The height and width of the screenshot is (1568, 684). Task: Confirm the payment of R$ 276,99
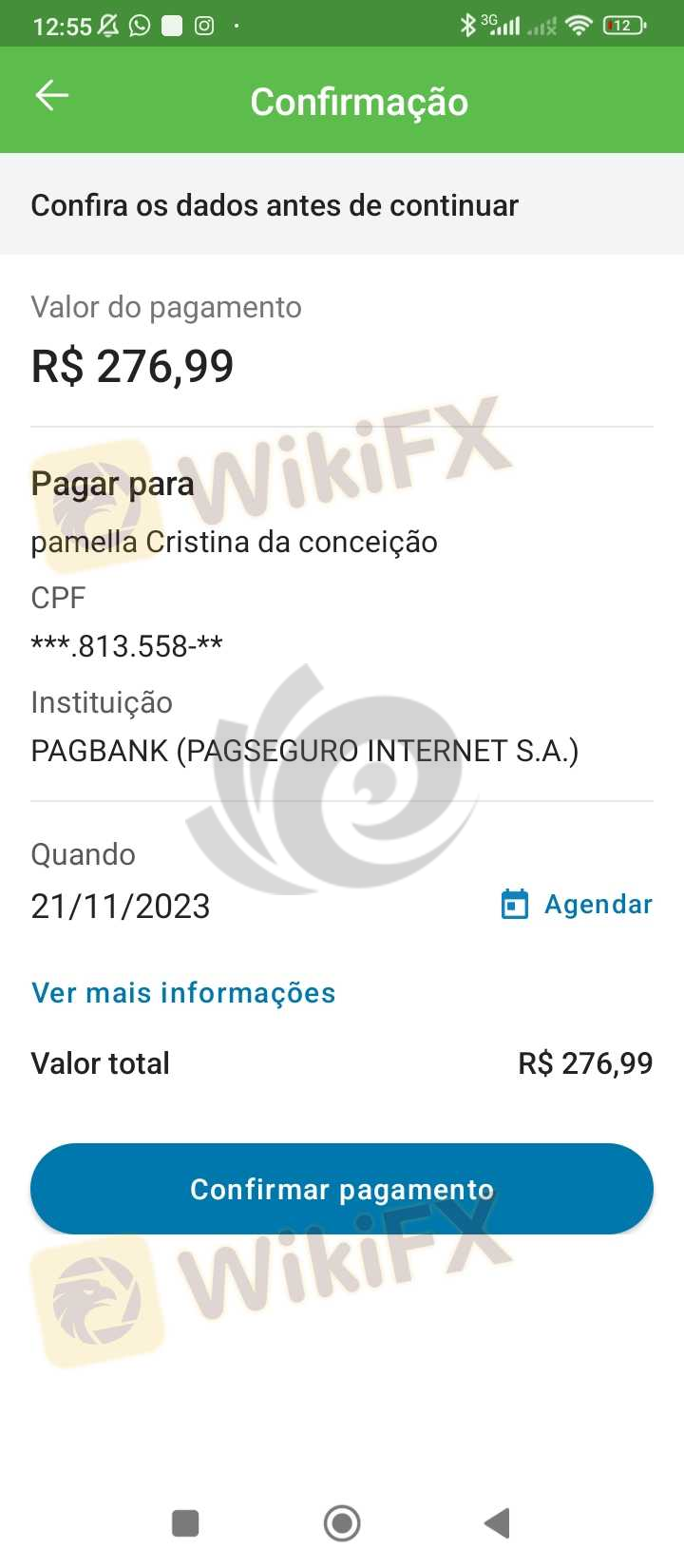[x=342, y=1189]
